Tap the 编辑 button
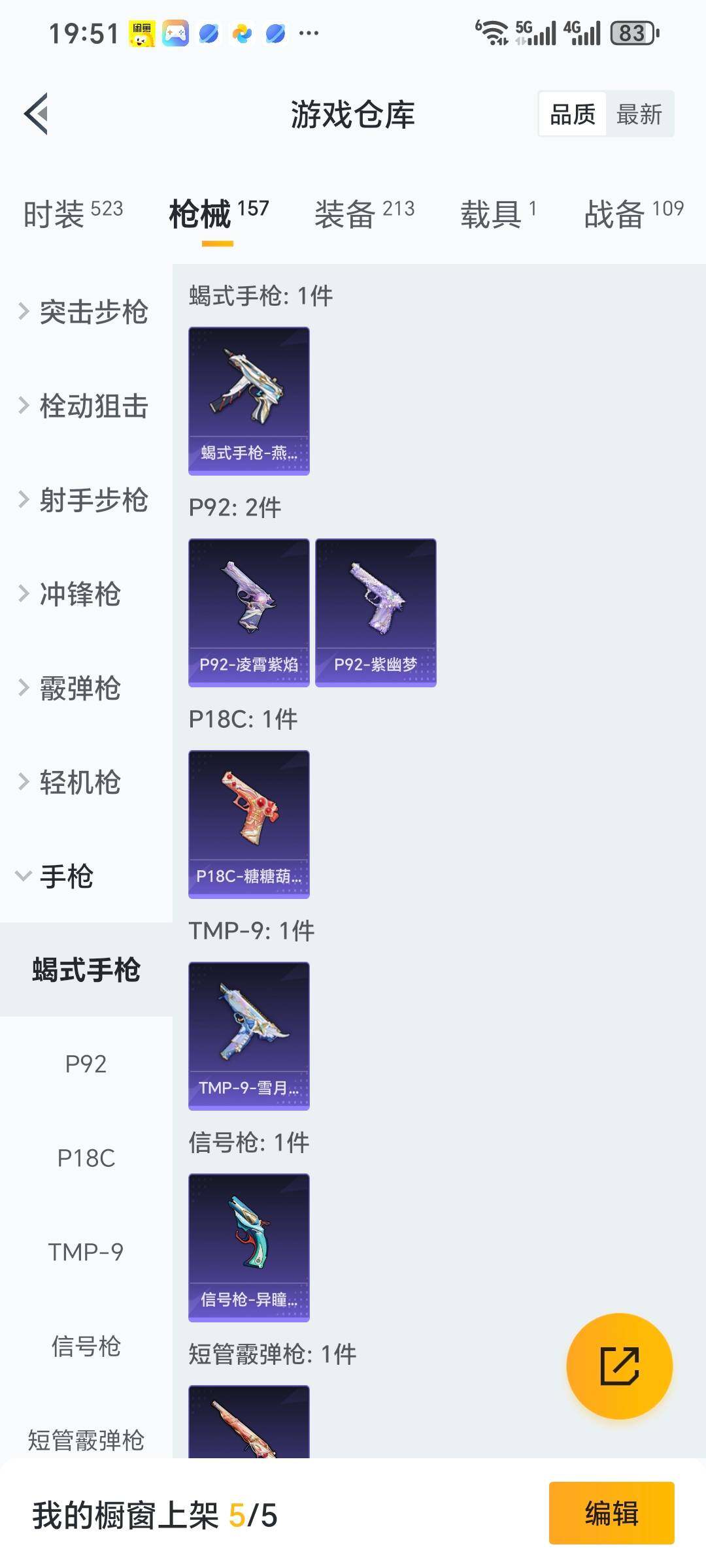The height and width of the screenshot is (1568, 706). coord(611,1513)
